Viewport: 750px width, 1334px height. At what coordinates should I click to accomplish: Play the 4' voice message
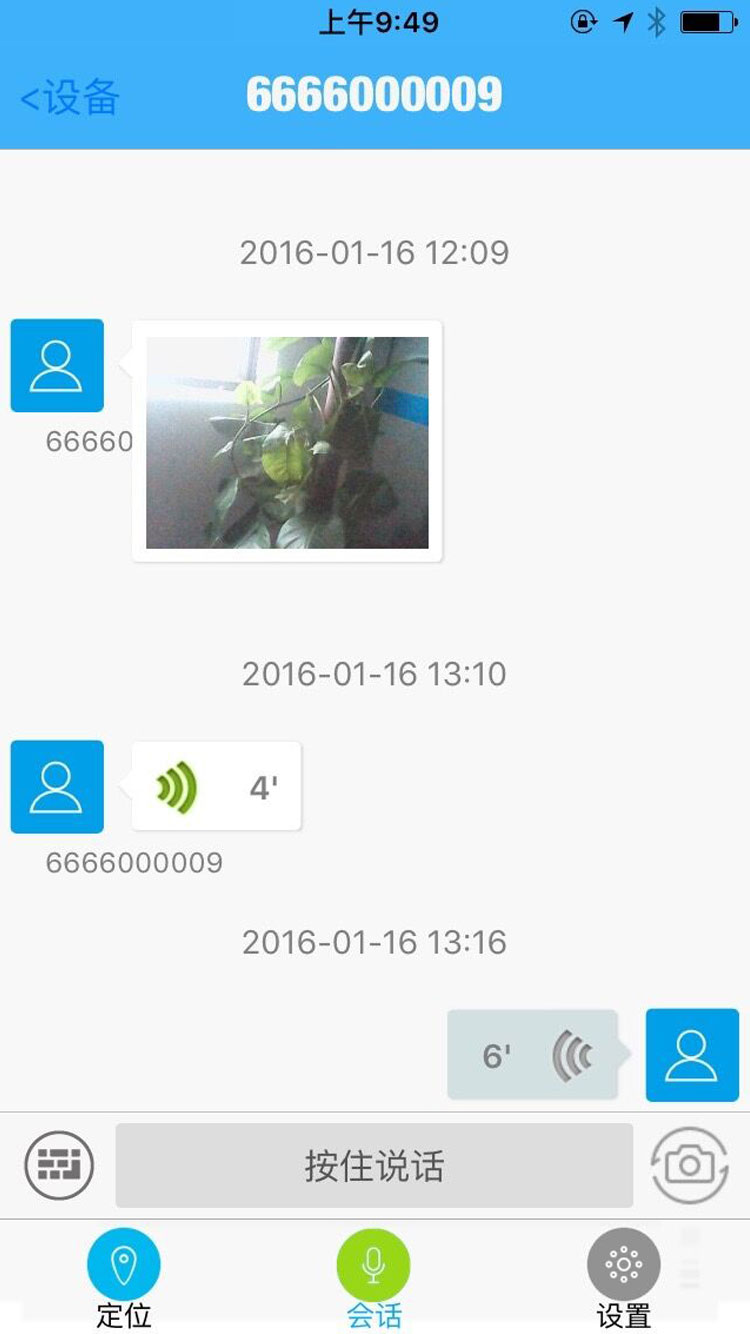(x=215, y=786)
